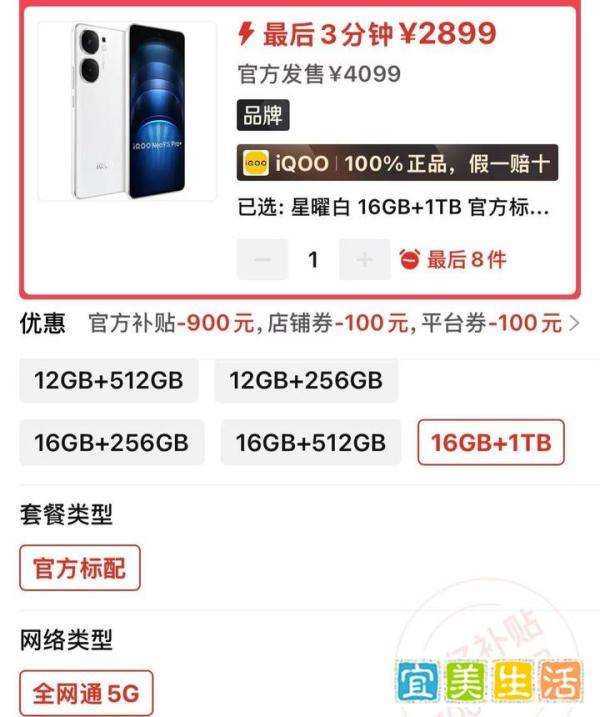Open the white iQOO phone product image
The width and height of the screenshot is (600, 717).
127,110
